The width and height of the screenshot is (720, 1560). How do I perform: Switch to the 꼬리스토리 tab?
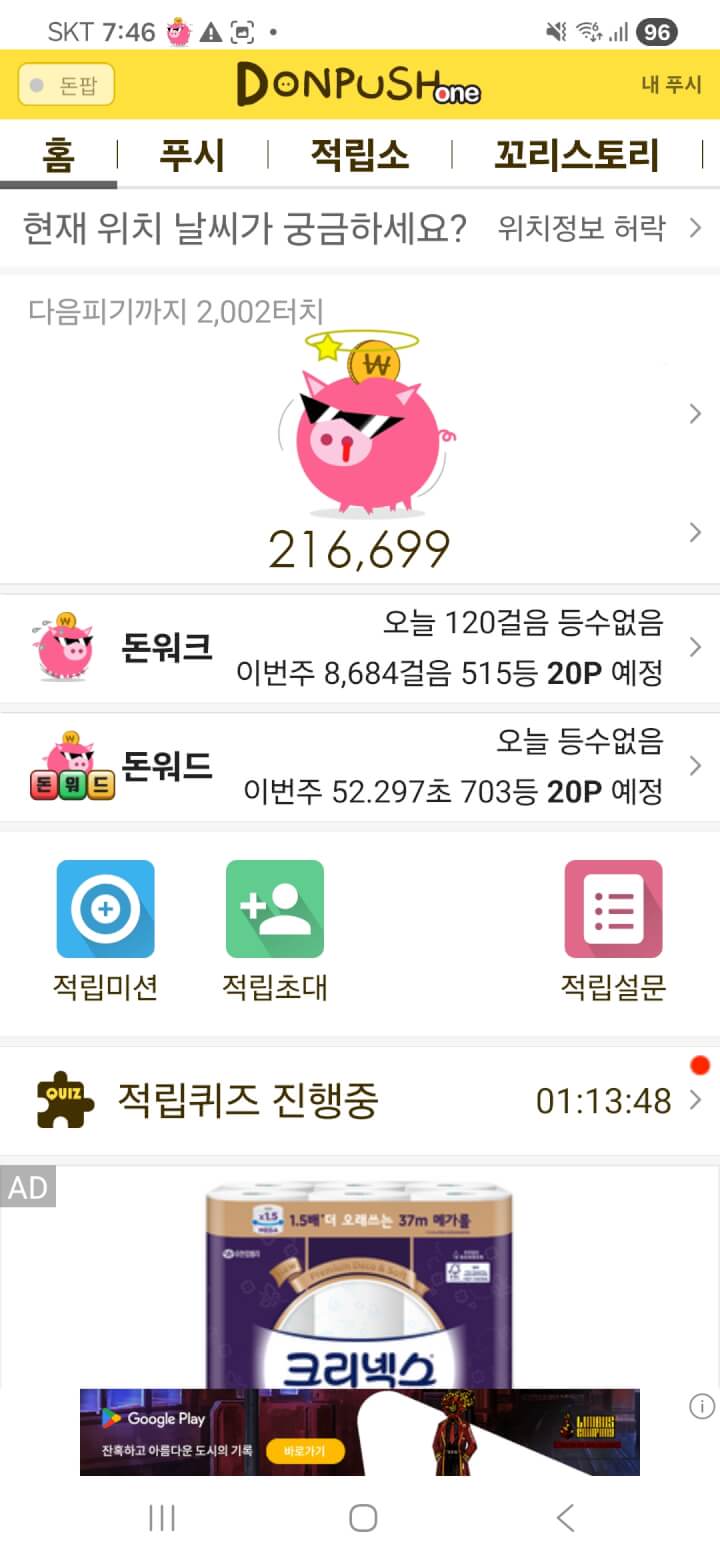(x=576, y=156)
